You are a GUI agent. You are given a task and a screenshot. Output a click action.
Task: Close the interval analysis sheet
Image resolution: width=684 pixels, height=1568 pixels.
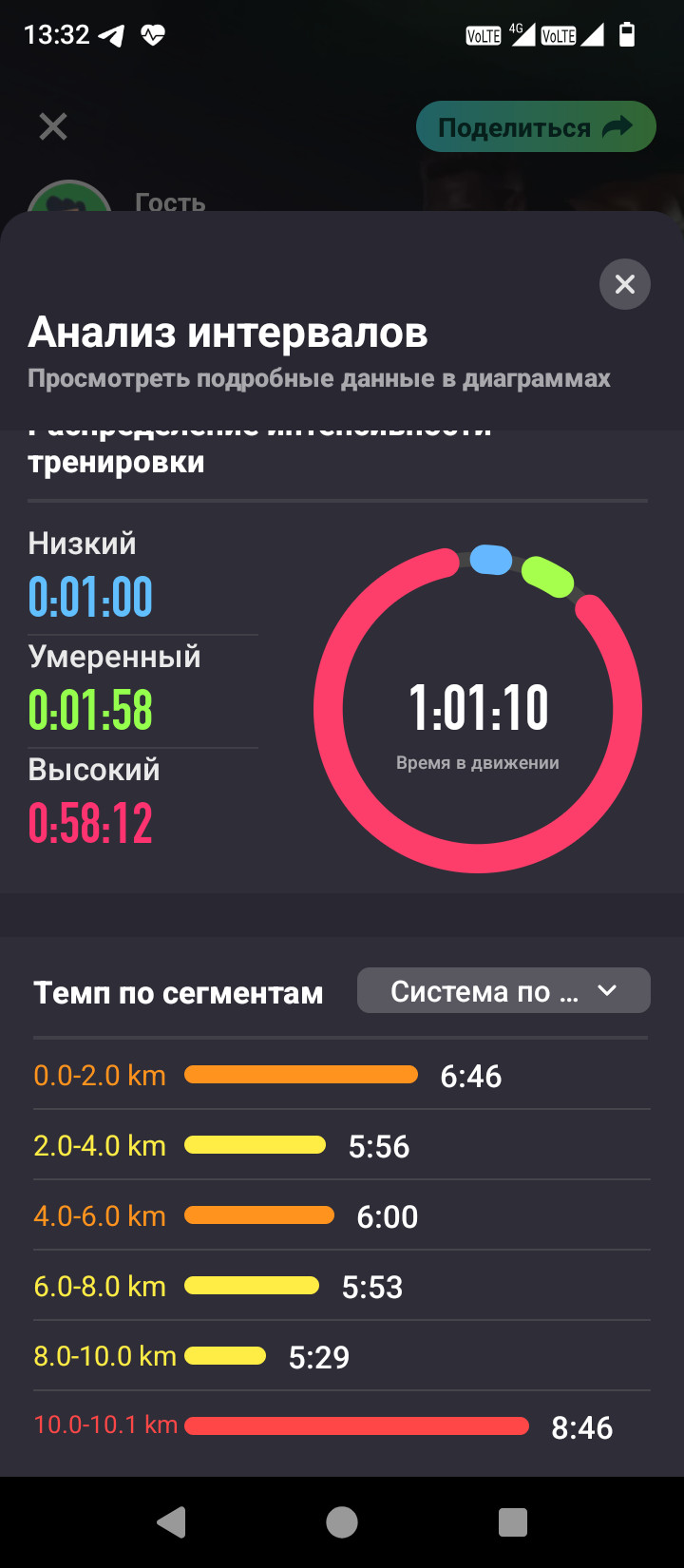625,284
